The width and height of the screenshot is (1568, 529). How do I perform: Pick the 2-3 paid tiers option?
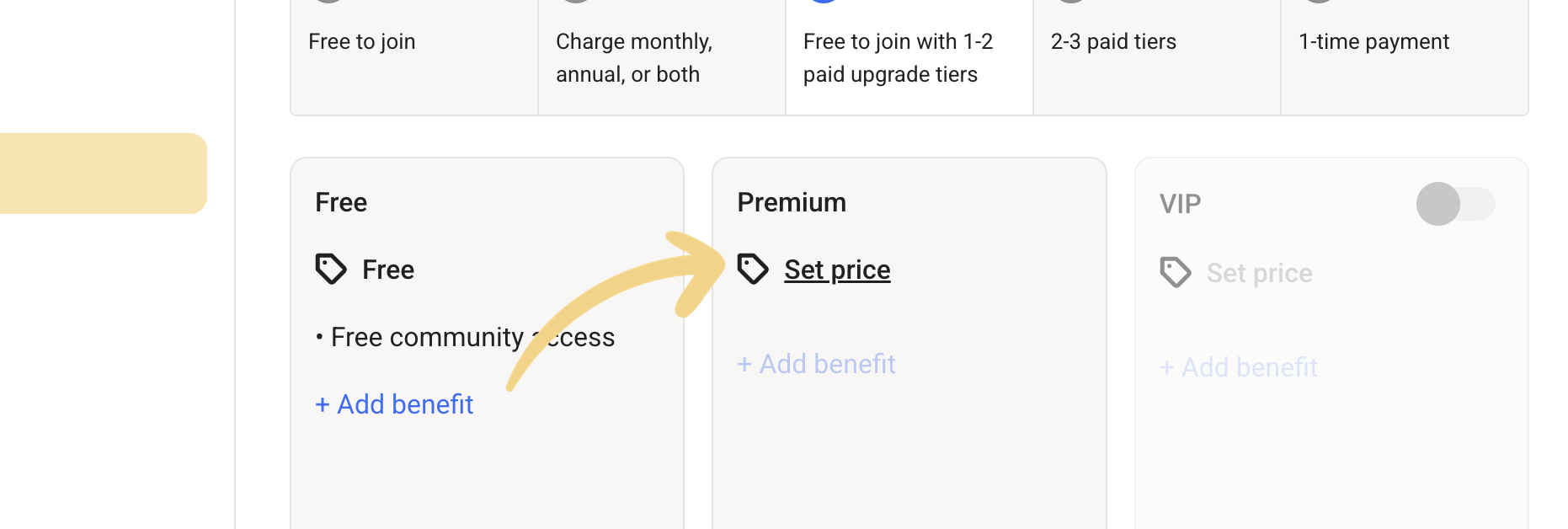1113,42
